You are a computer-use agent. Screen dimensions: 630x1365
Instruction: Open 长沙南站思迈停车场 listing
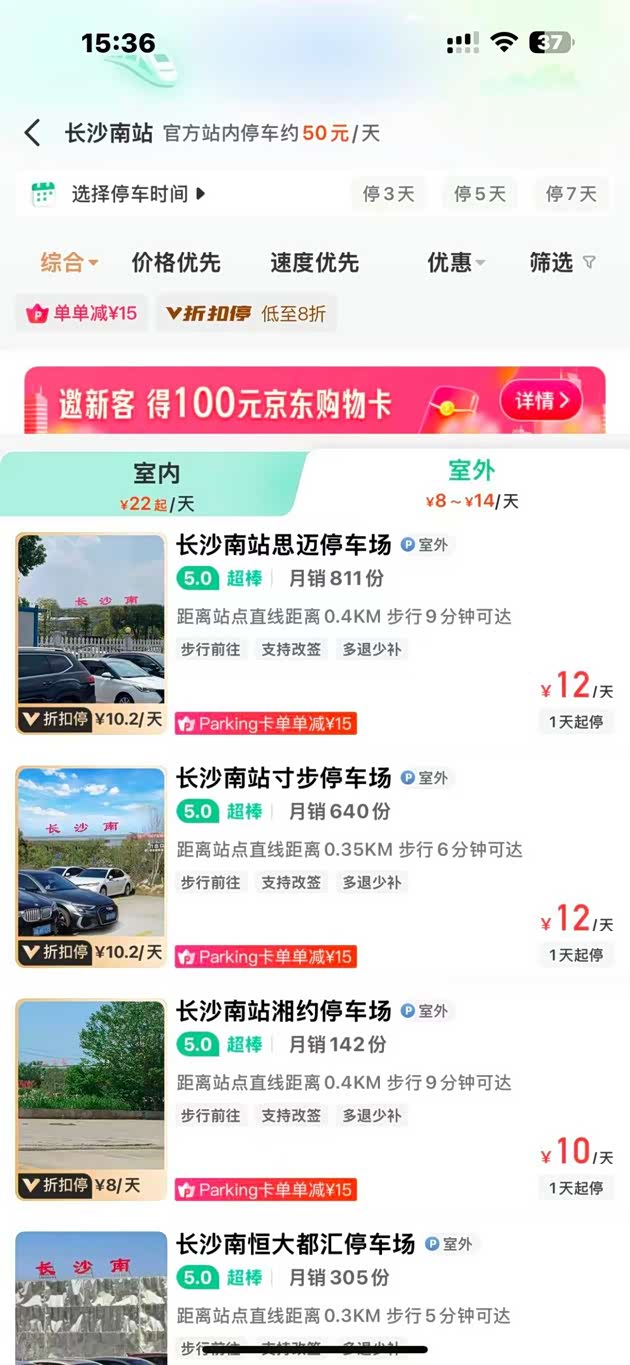coord(283,545)
